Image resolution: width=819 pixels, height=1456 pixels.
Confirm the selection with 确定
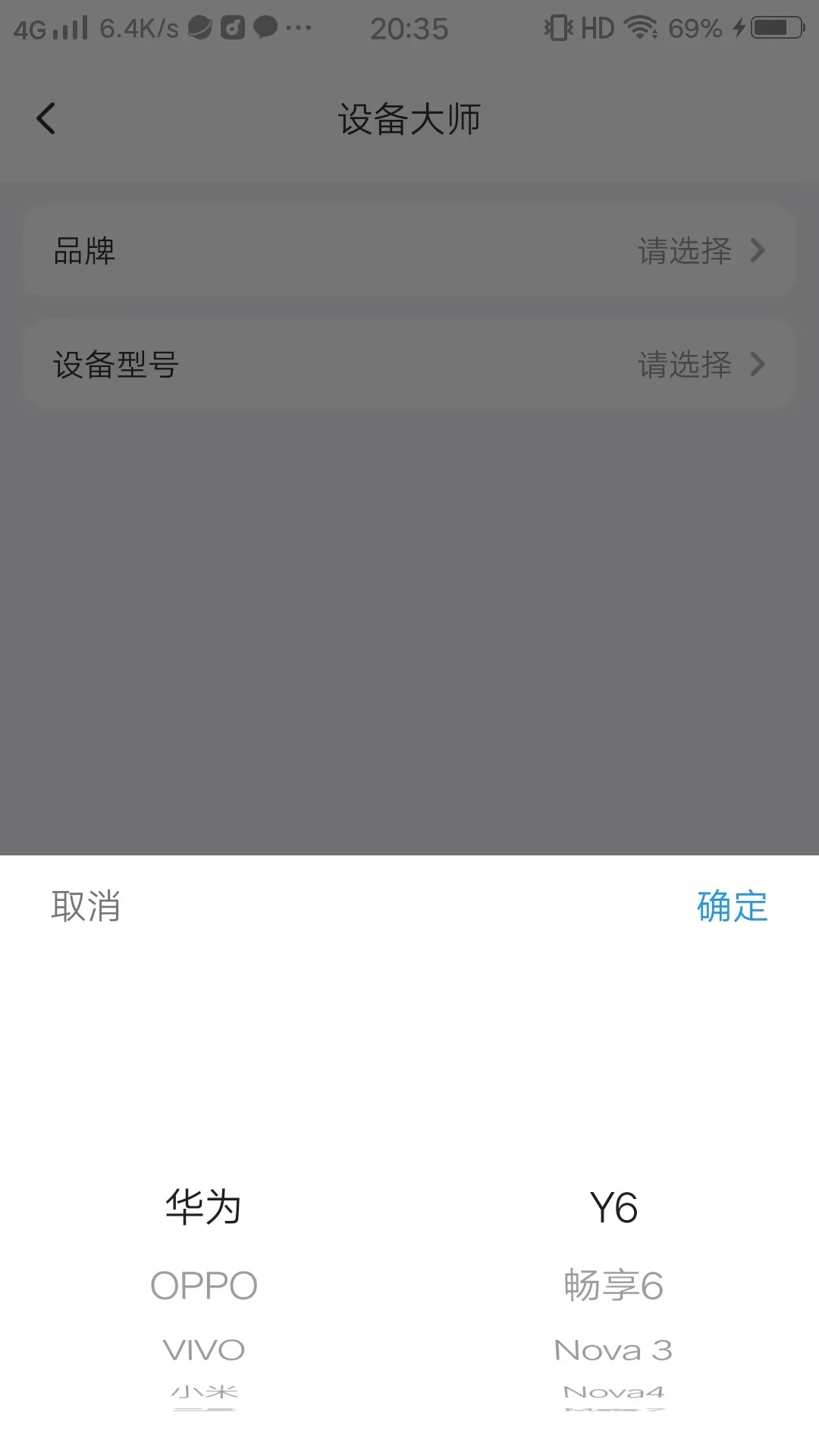(x=732, y=906)
